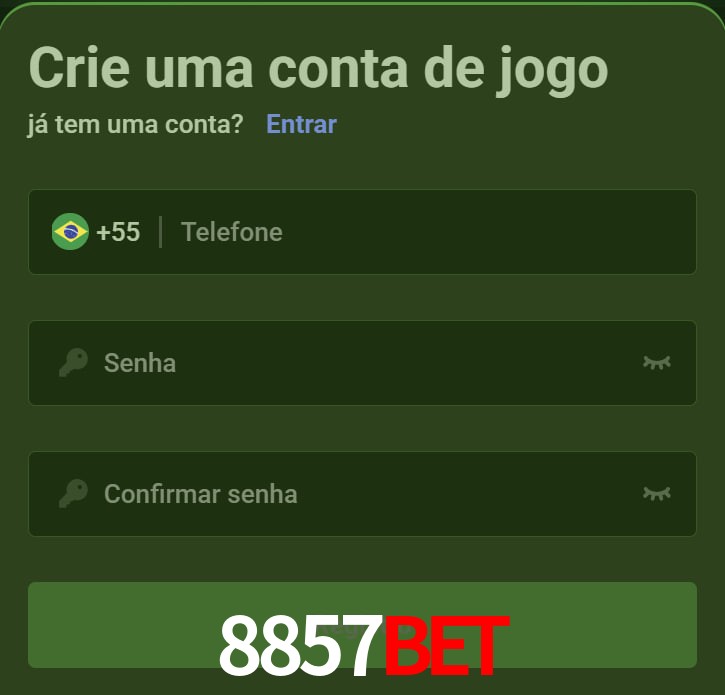Tap the Entrar login link
This screenshot has height=695, width=725.
coord(301,124)
